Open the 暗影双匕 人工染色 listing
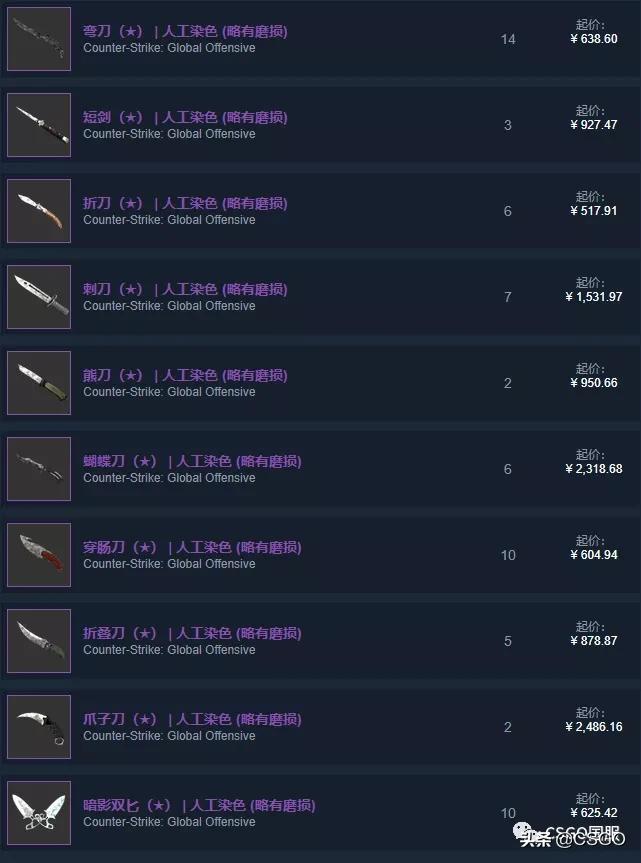The width and height of the screenshot is (641, 863). pyautogui.click(x=199, y=805)
